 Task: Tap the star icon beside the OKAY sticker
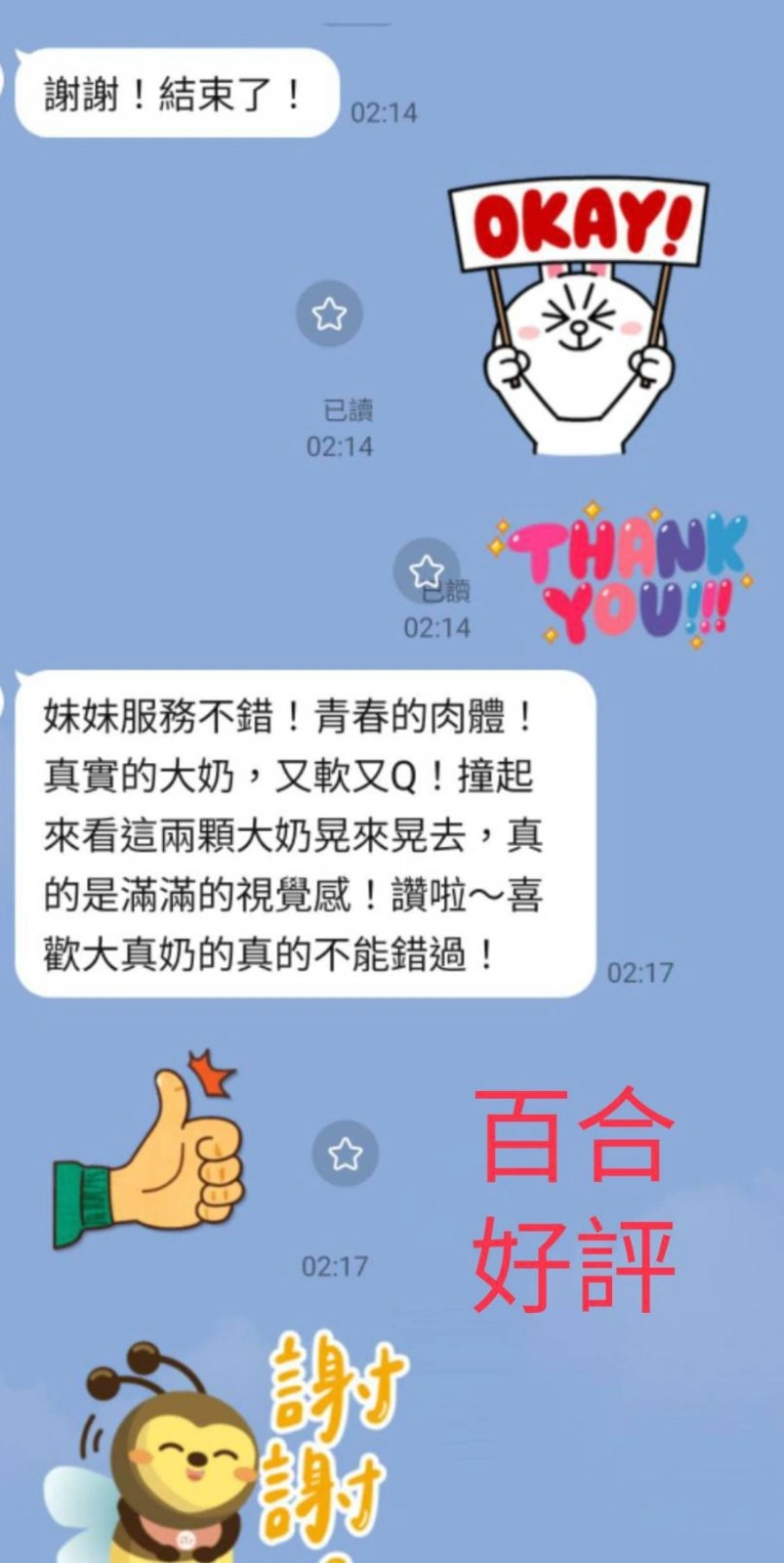point(329,314)
